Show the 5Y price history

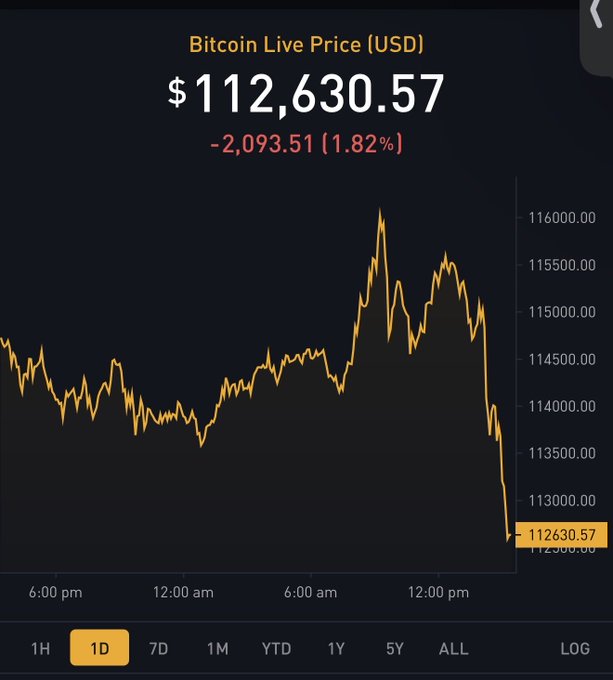pyautogui.click(x=395, y=648)
